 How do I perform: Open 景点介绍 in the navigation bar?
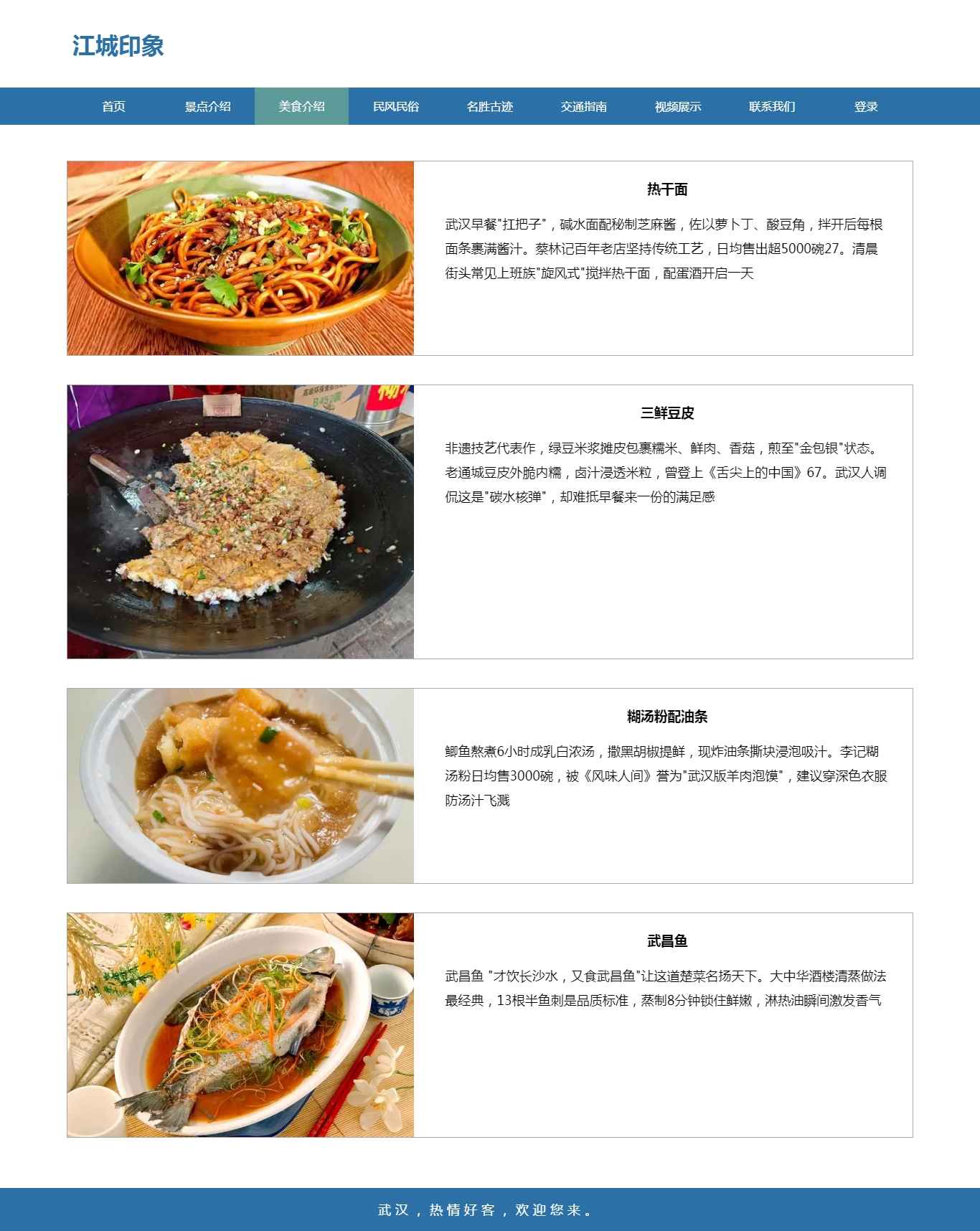207,106
